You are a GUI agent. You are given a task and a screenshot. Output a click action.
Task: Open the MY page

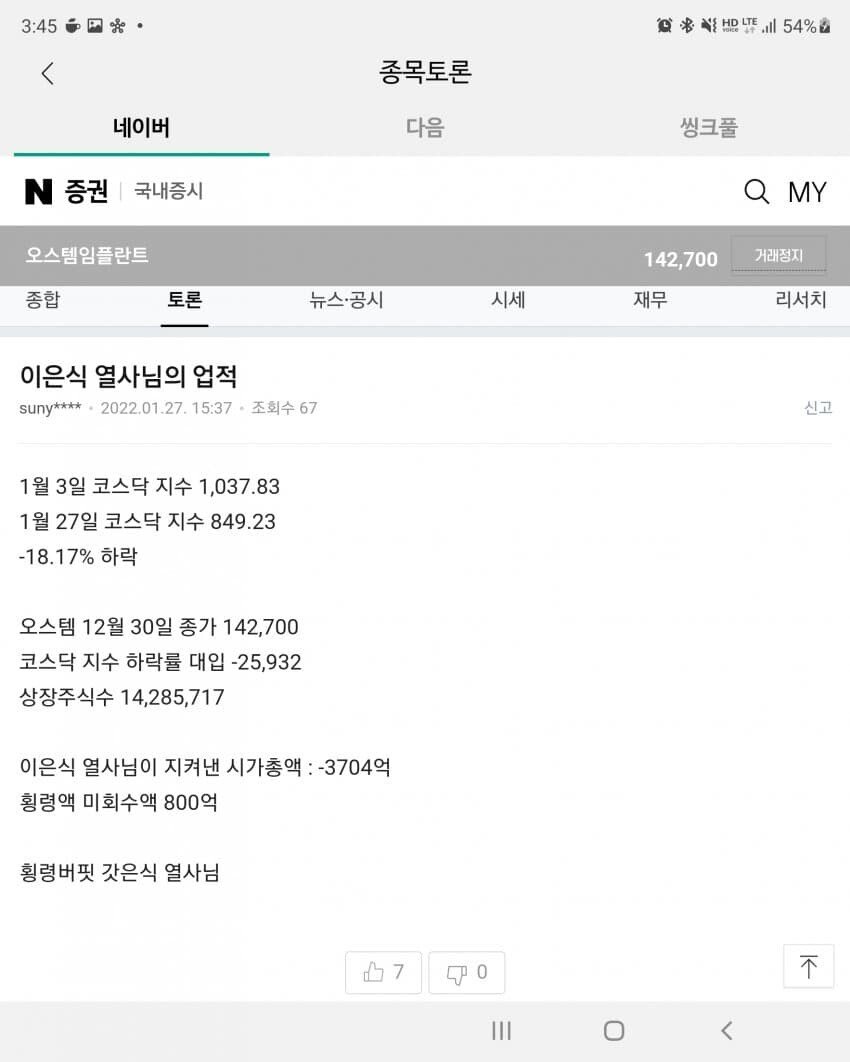[x=807, y=192]
